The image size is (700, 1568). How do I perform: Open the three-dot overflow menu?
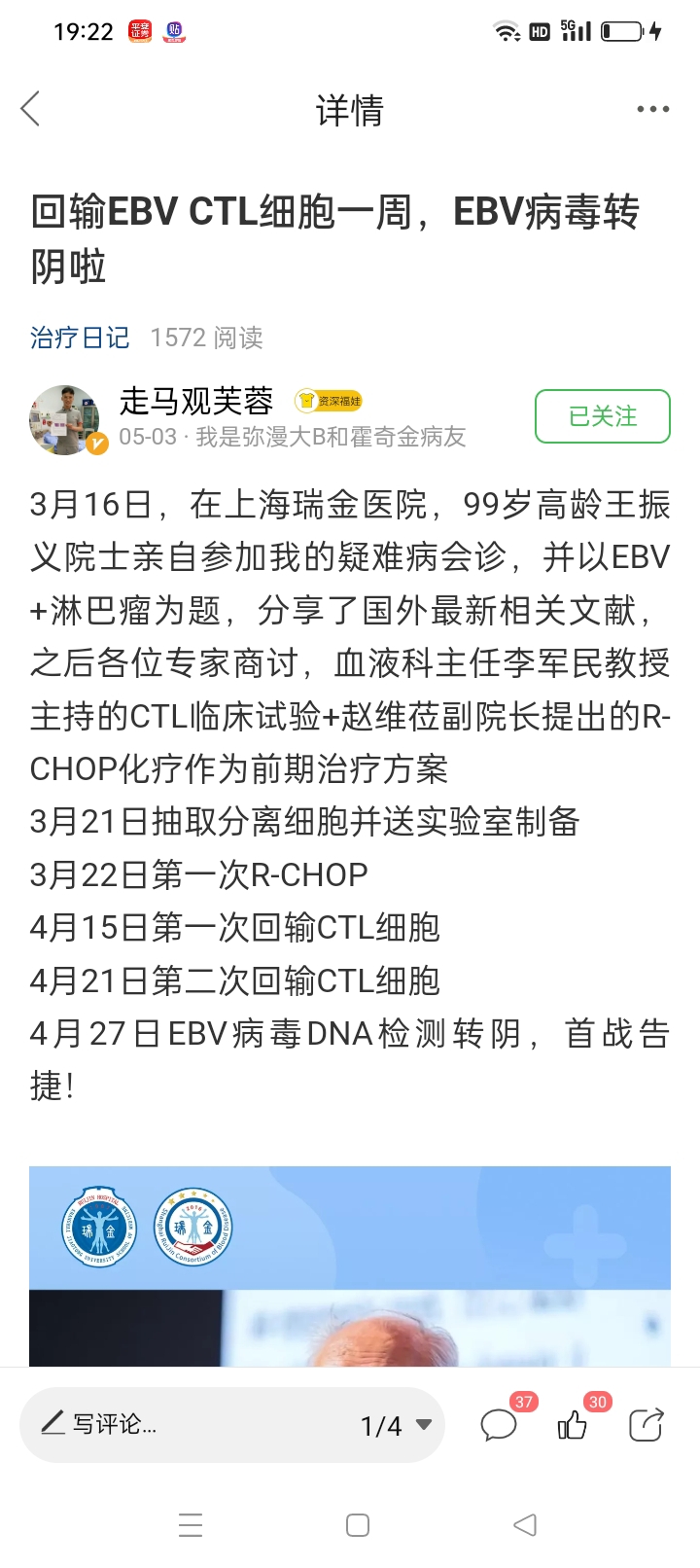pyautogui.click(x=652, y=109)
